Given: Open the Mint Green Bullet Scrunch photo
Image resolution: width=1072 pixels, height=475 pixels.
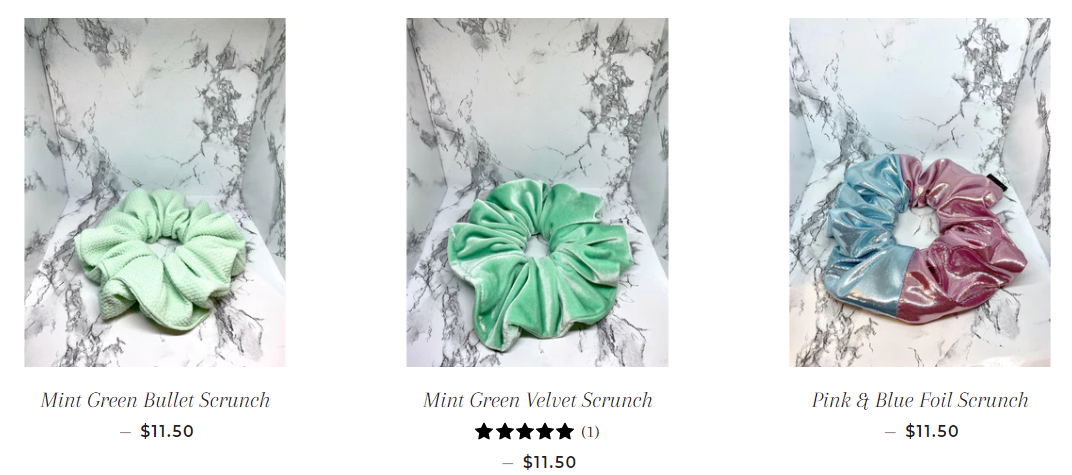Looking at the screenshot, I should pos(155,192).
